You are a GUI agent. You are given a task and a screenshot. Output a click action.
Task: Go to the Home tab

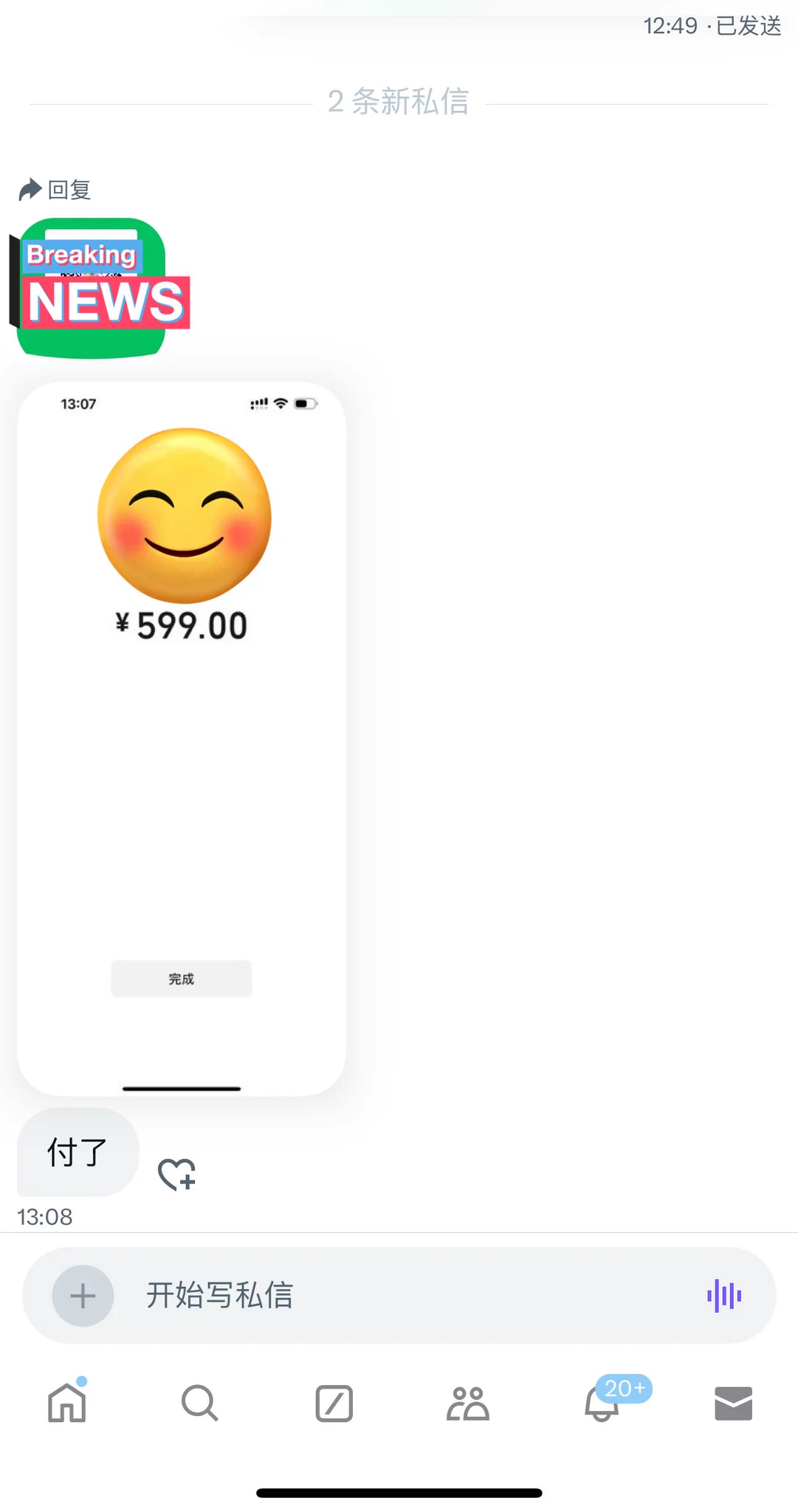(67, 1403)
